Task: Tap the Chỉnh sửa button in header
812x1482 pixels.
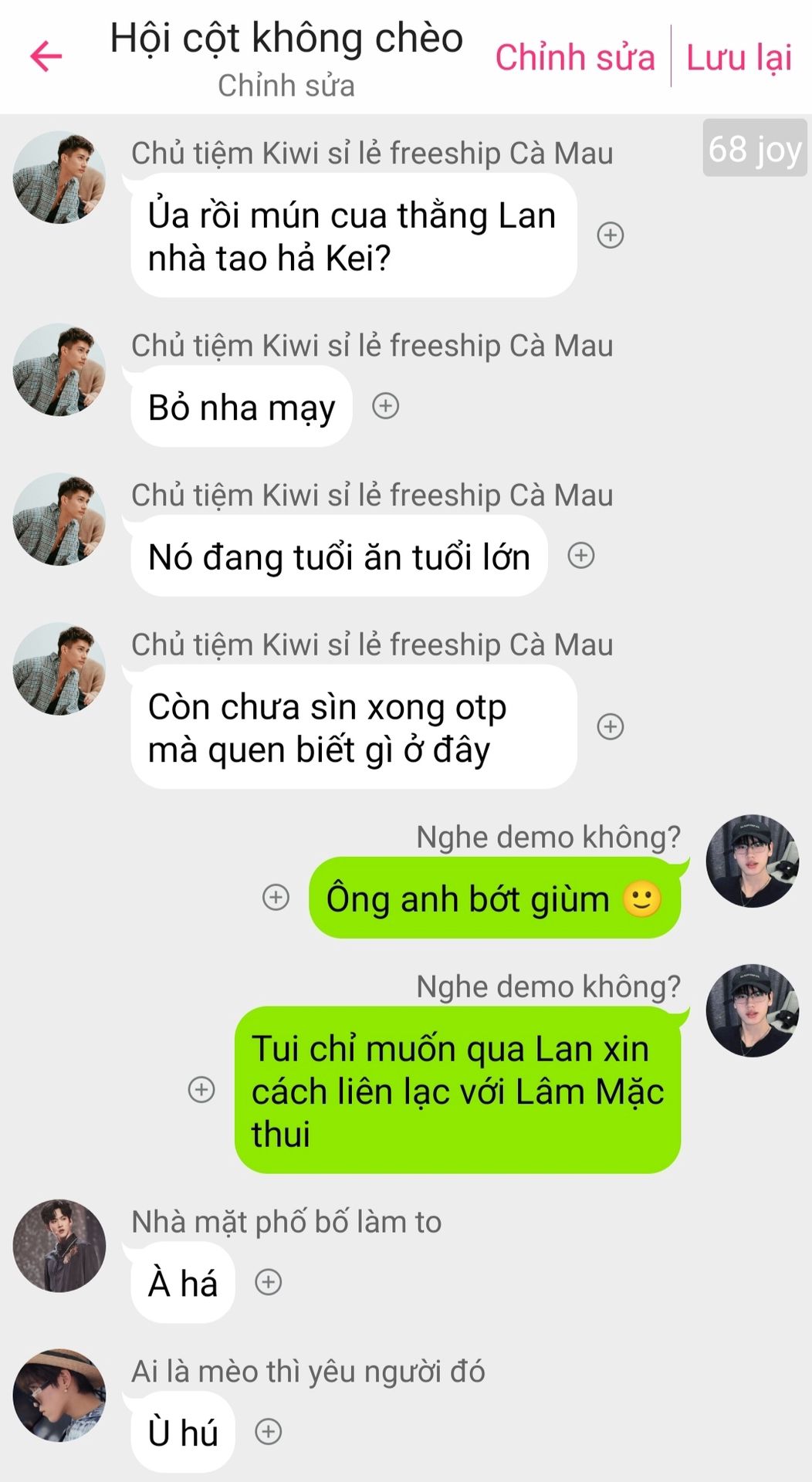Action: click(x=574, y=58)
